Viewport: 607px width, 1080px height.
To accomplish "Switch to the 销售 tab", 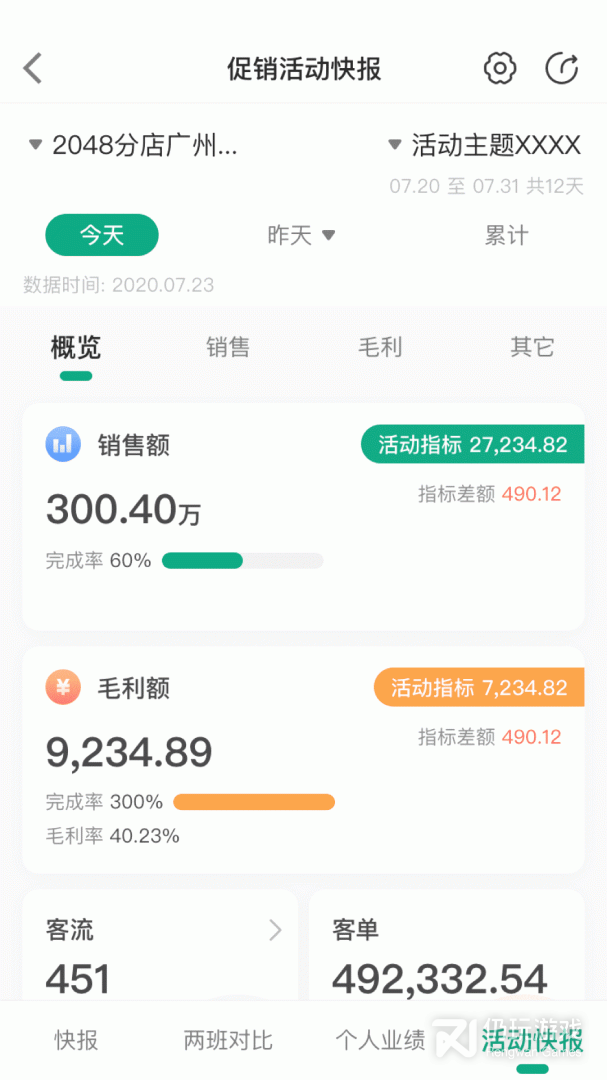I will tap(228, 348).
